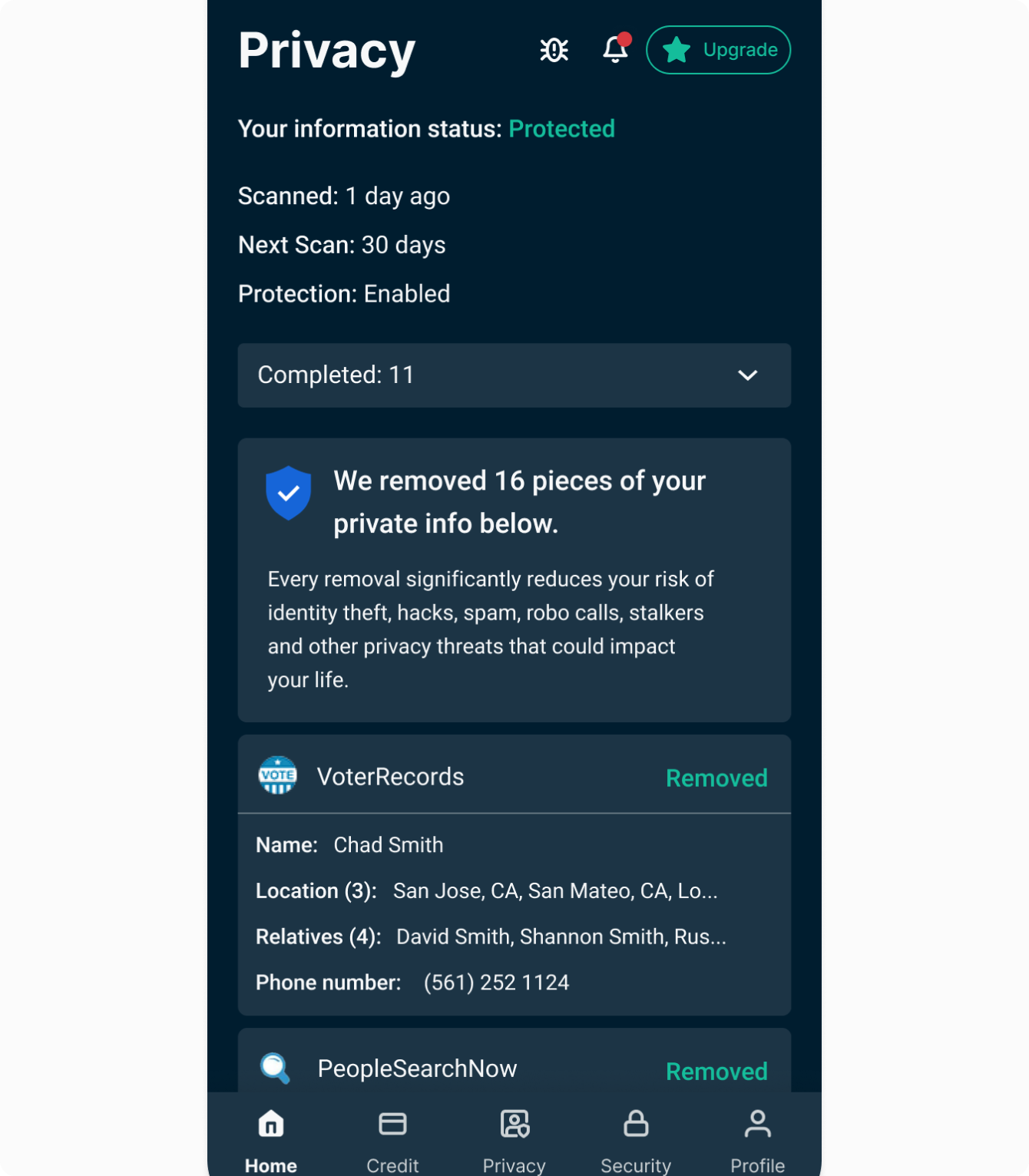This screenshot has height=1176, width=1029.
Task: Open the bug report icon
Action: [x=554, y=50]
